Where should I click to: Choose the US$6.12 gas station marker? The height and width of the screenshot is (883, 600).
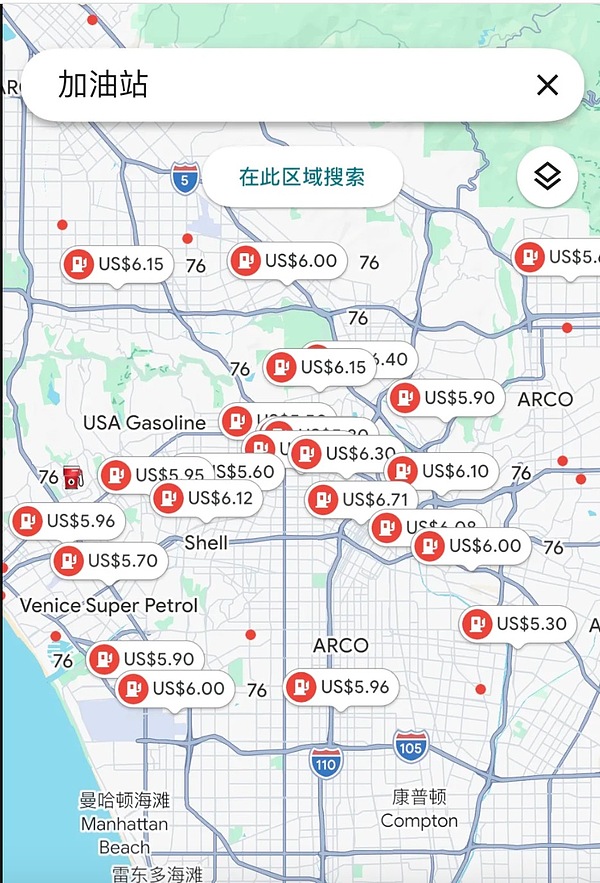pyautogui.click(x=208, y=497)
